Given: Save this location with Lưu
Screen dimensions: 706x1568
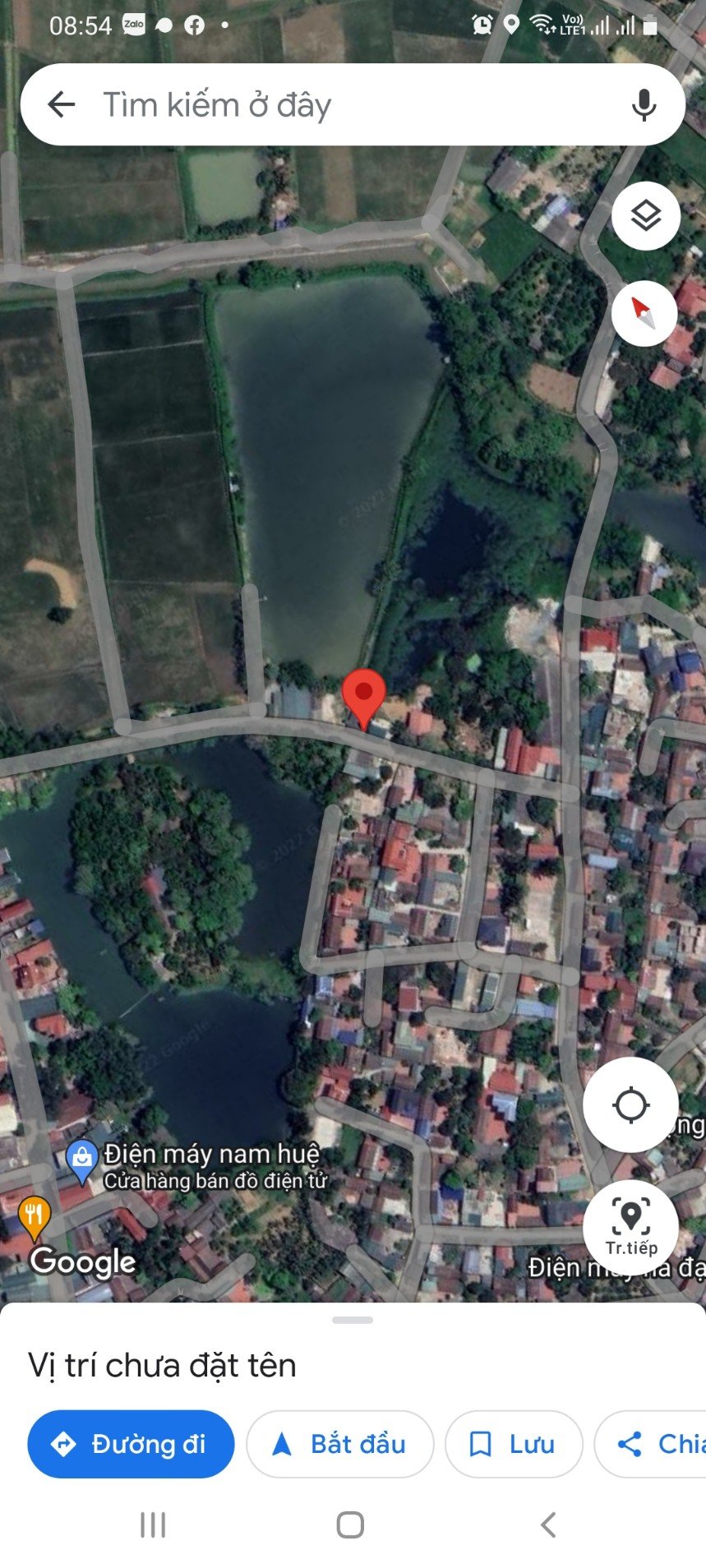Looking at the screenshot, I should point(513,1444).
